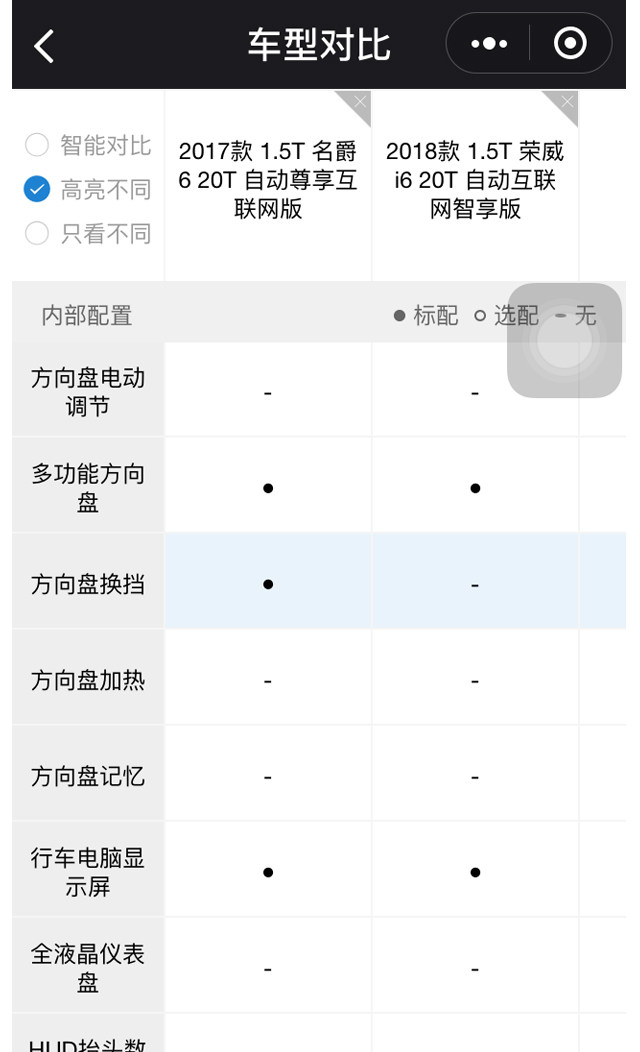The width and height of the screenshot is (640, 1052).
Task: Open the mini program more-options menu
Action: click(489, 44)
